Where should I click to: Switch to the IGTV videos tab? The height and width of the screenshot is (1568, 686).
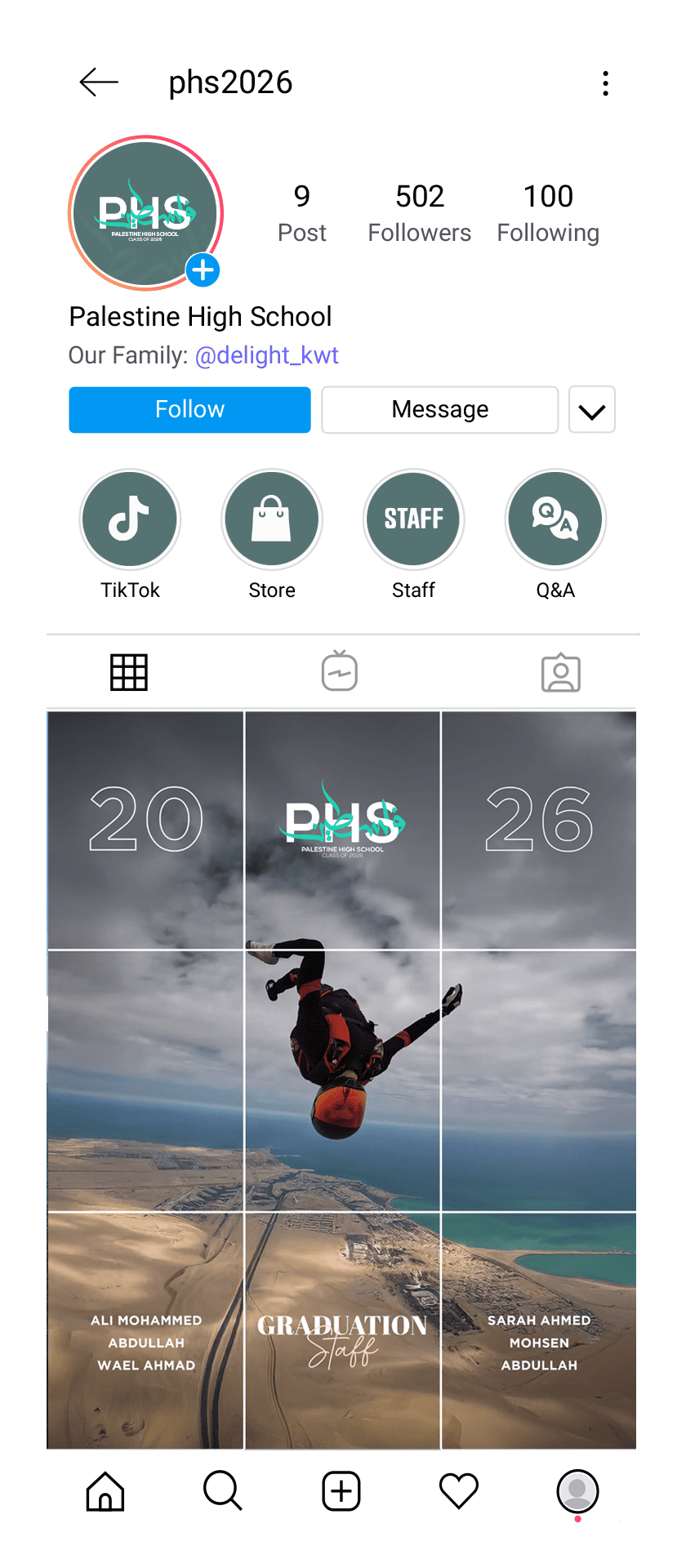coord(340,672)
